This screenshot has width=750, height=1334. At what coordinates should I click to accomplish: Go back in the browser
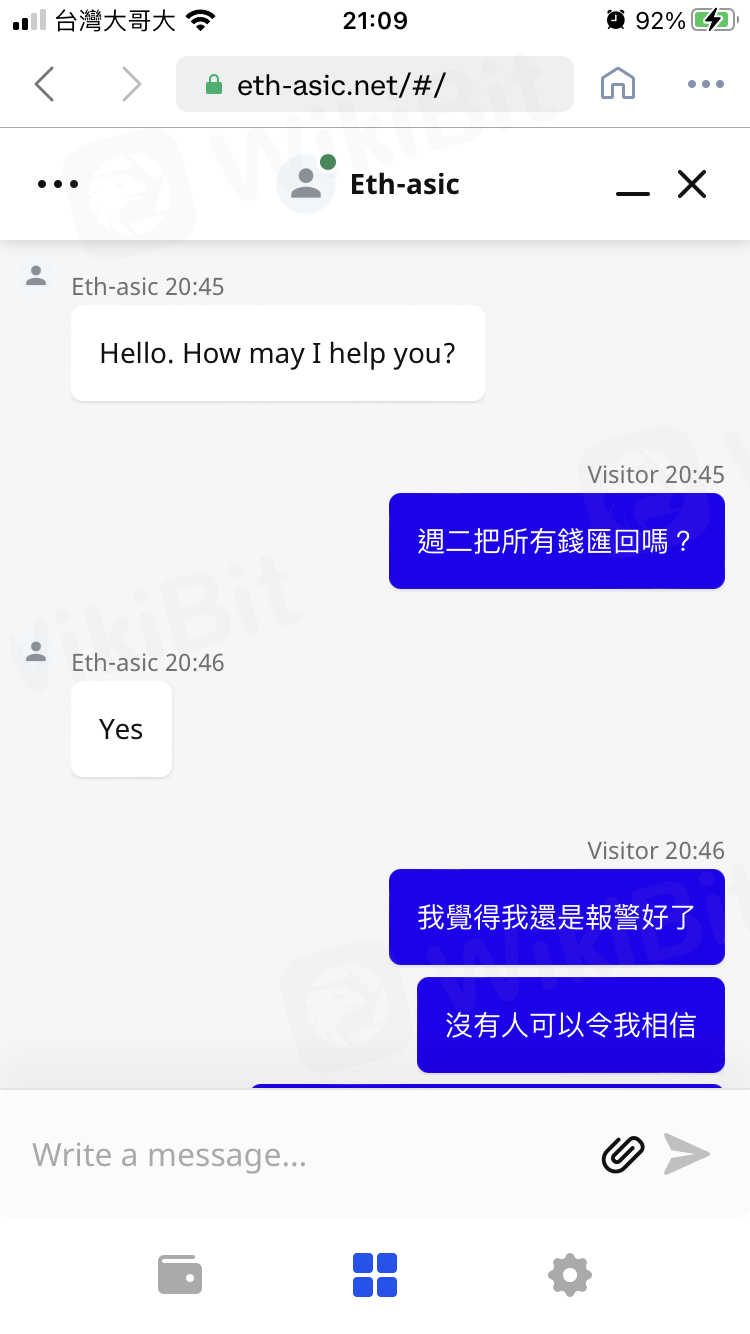[44, 85]
